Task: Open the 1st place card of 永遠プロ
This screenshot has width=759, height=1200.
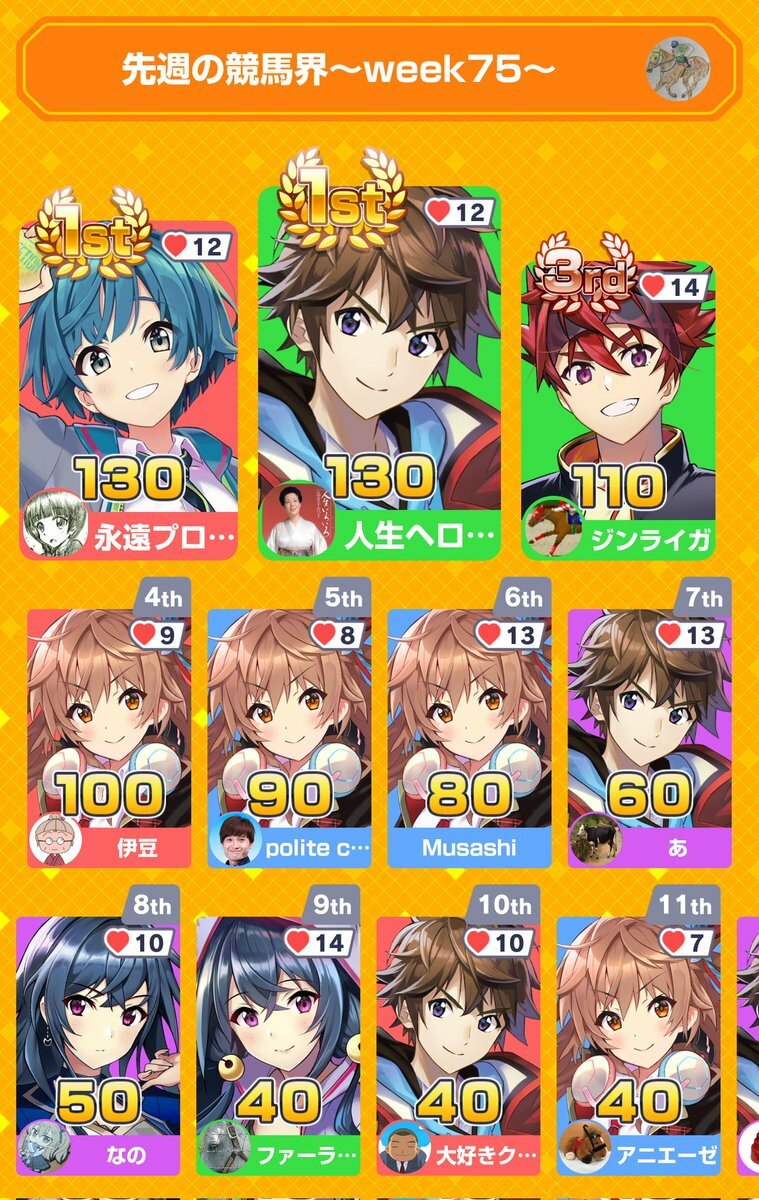Action: [x=128, y=390]
